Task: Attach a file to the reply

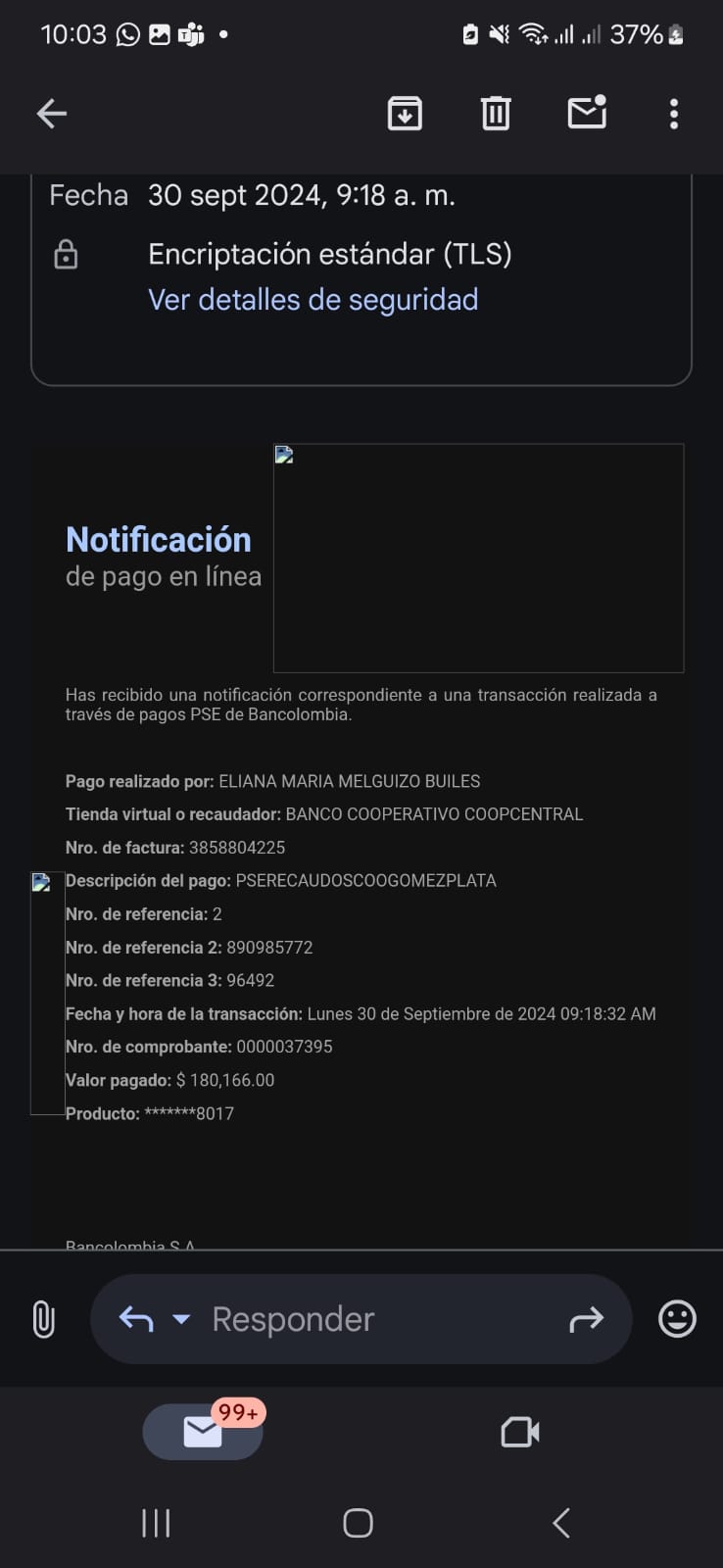Action: 43,1319
